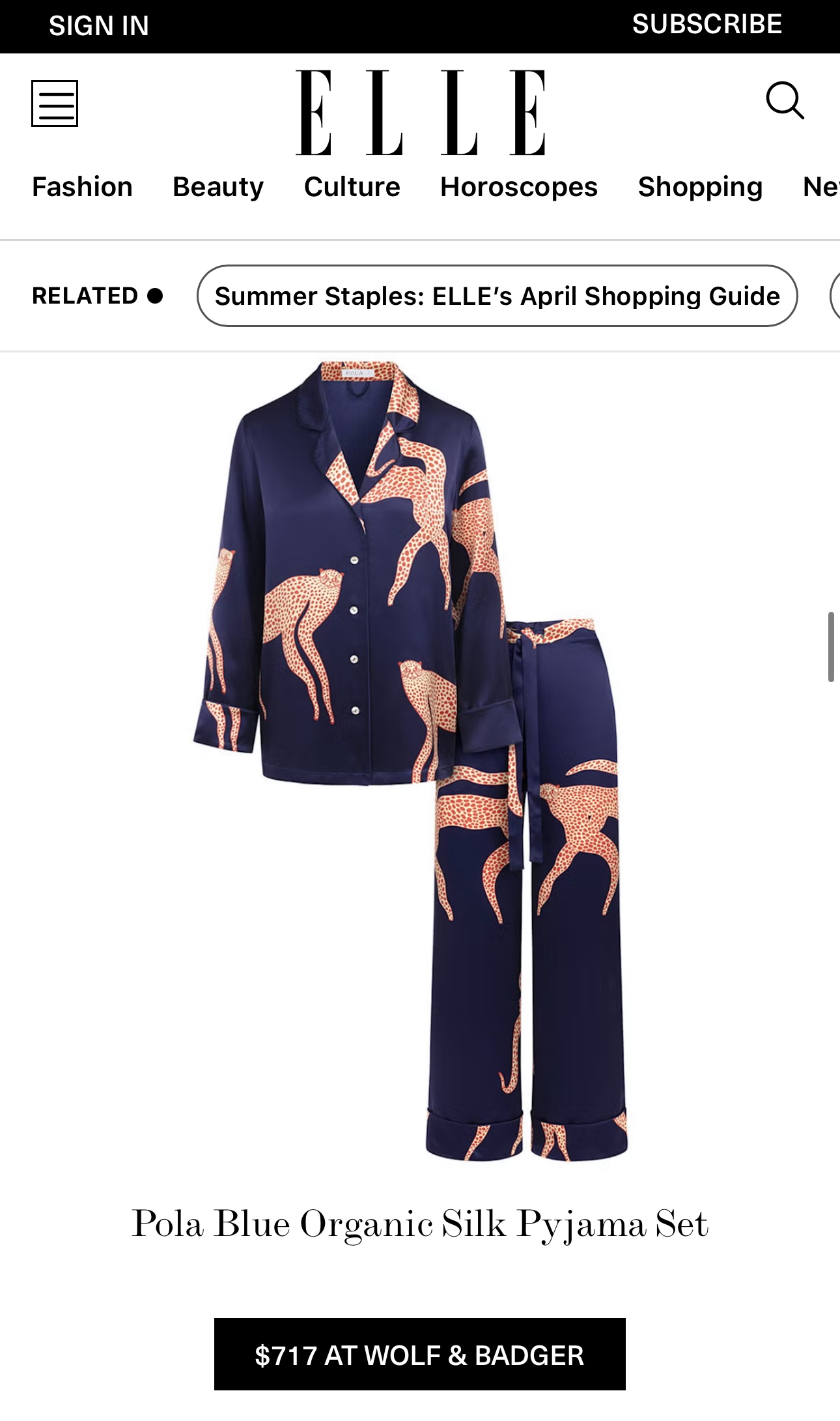Tap Subscribe in top bar
Viewport: 840px width, 1421px height.
(707, 24)
